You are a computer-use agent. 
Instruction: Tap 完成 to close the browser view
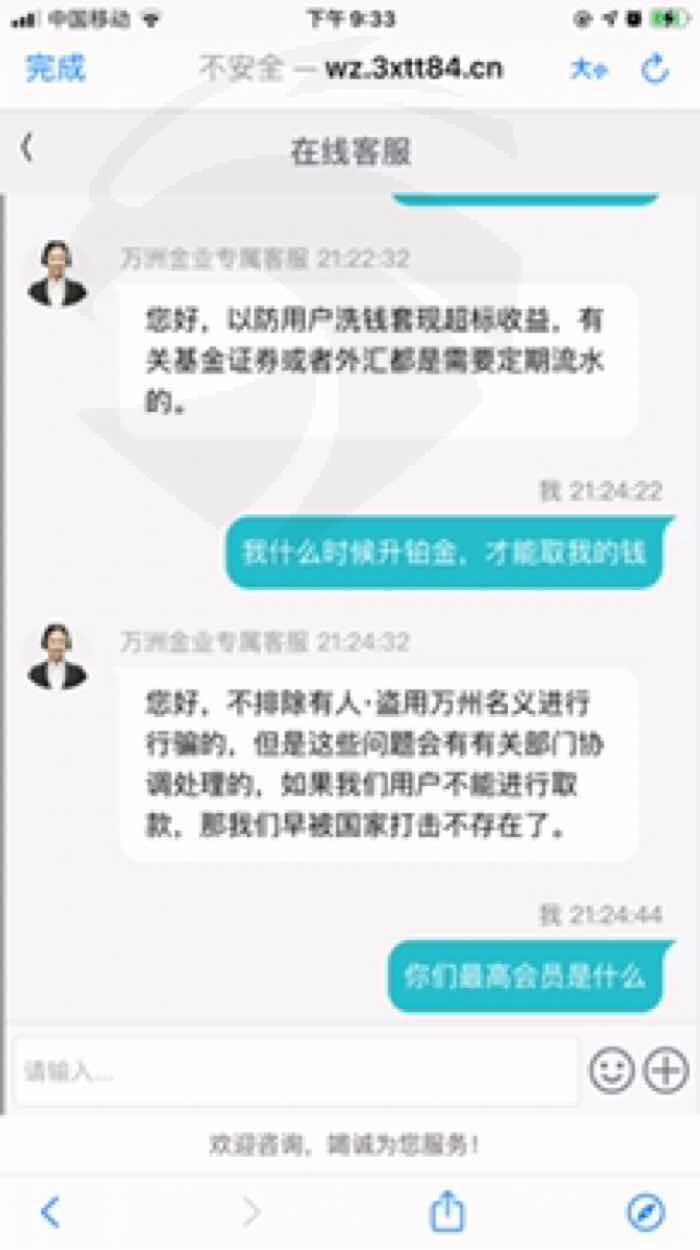tap(55, 68)
